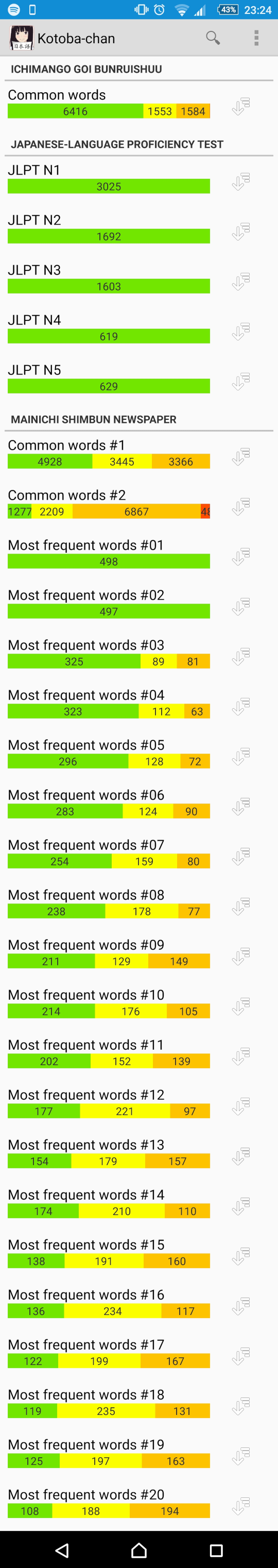278x1568 pixels.
Task: Tap download icon beside Most frequent words #03
Action: (241, 656)
